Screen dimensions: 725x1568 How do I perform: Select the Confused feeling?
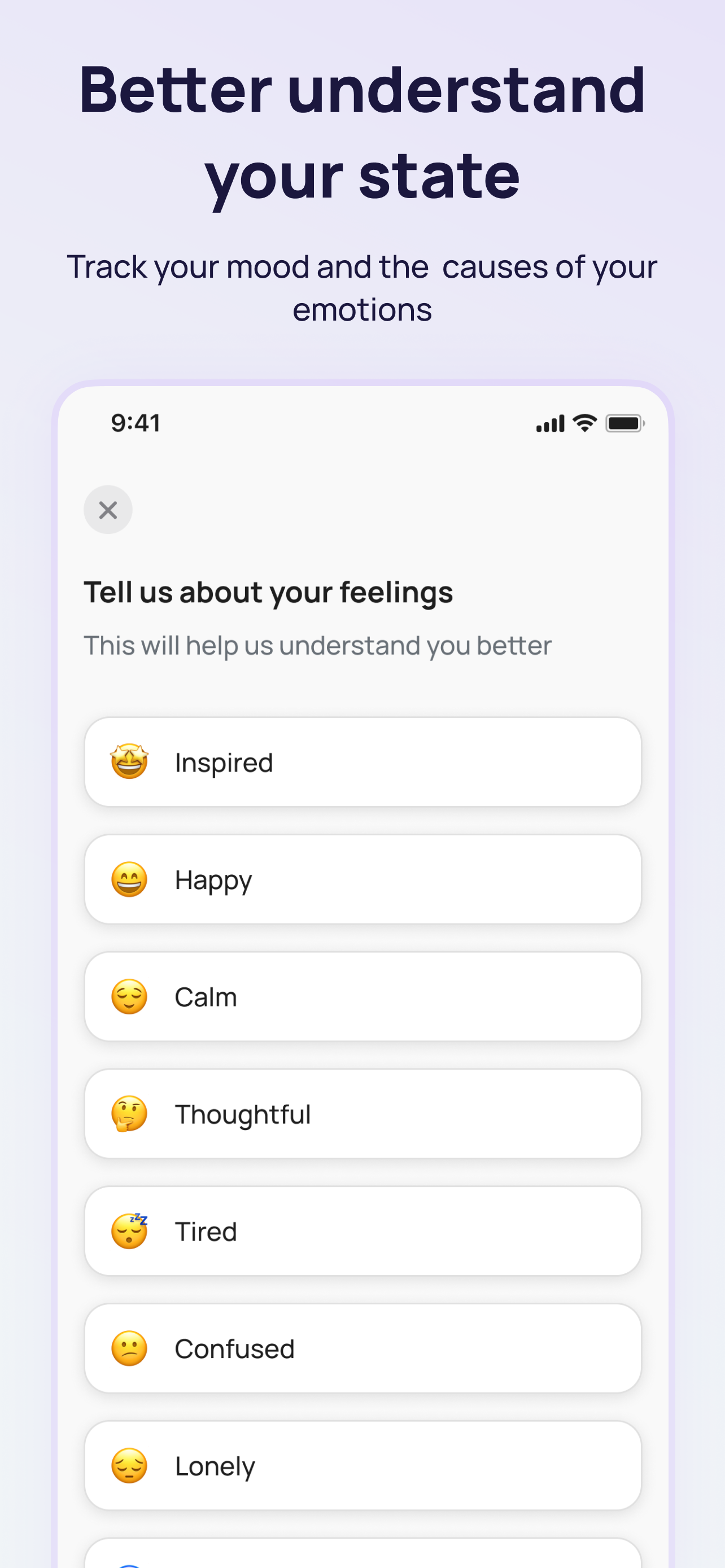click(x=362, y=1348)
